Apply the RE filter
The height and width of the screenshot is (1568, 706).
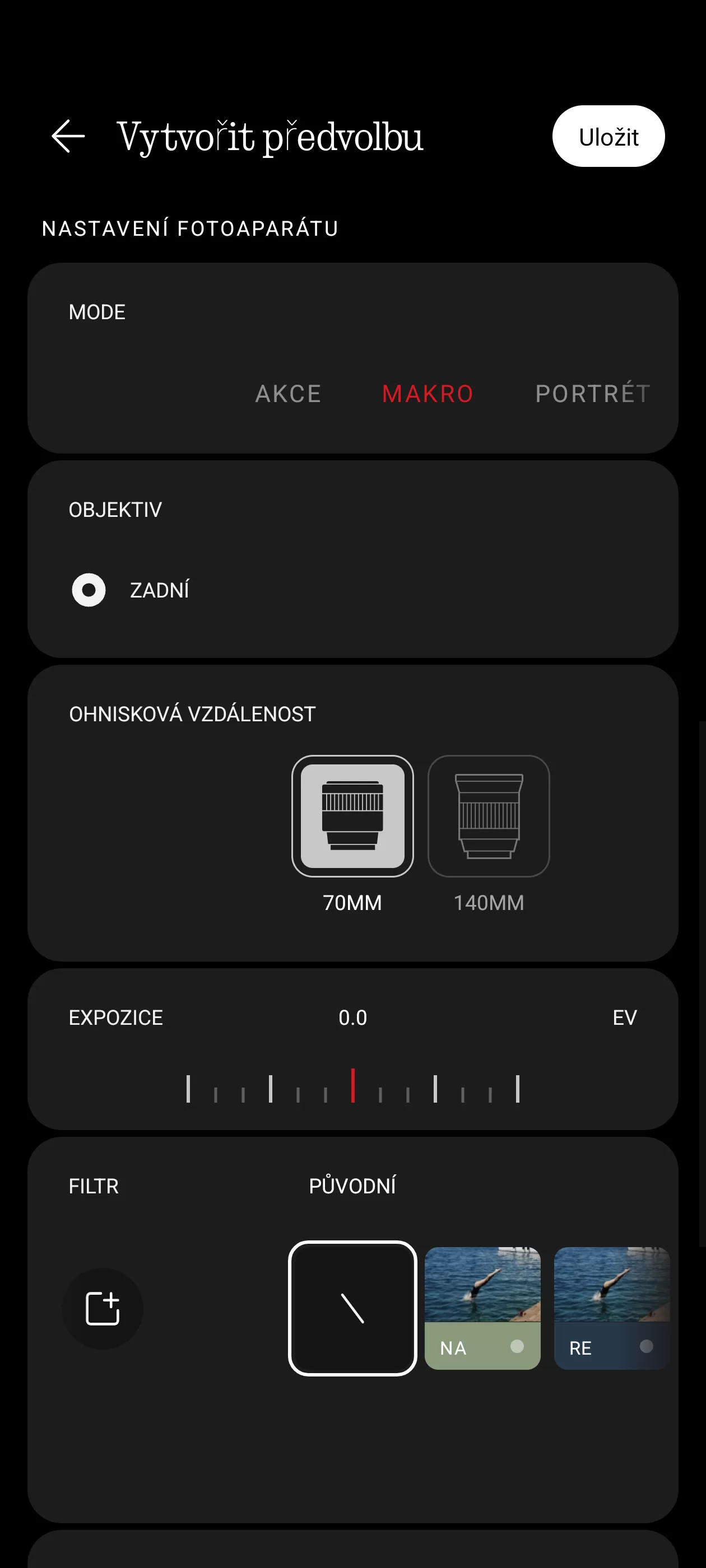[x=611, y=1308]
